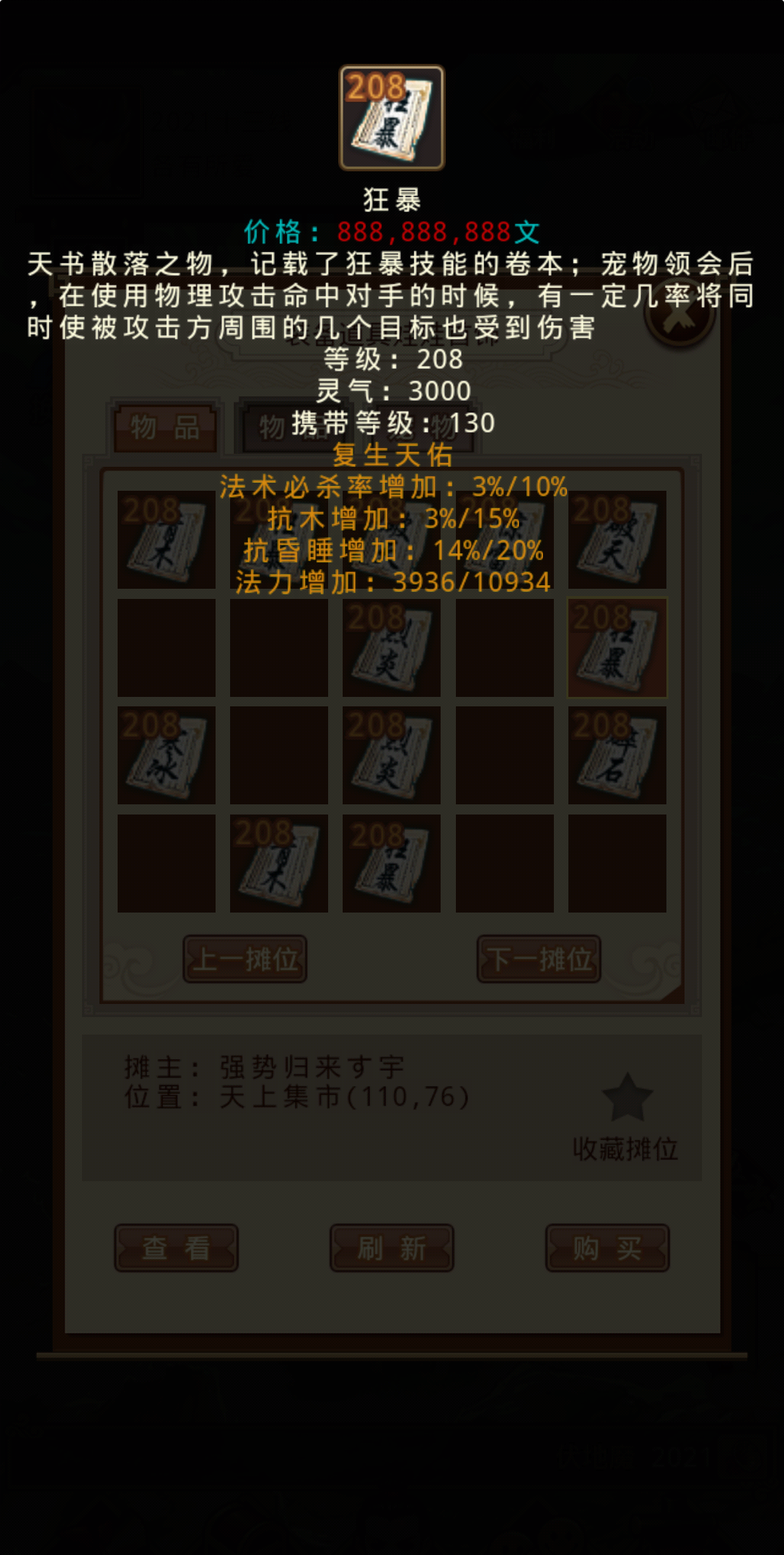Select the highlighted 狂暴 scroll item
784x1555 pixels.
click(x=617, y=648)
